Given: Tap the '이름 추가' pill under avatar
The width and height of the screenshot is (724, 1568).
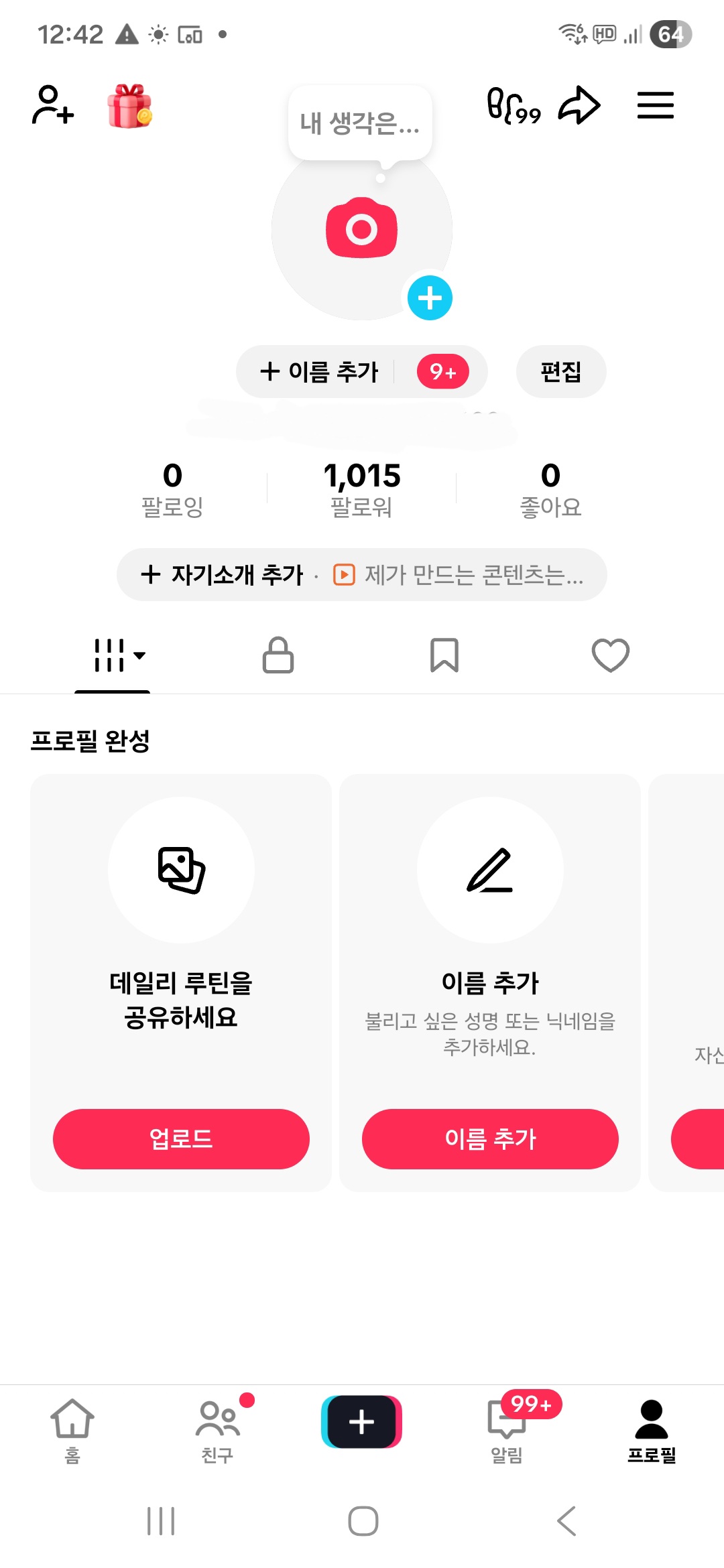Looking at the screenshot, I should [319, 372].
